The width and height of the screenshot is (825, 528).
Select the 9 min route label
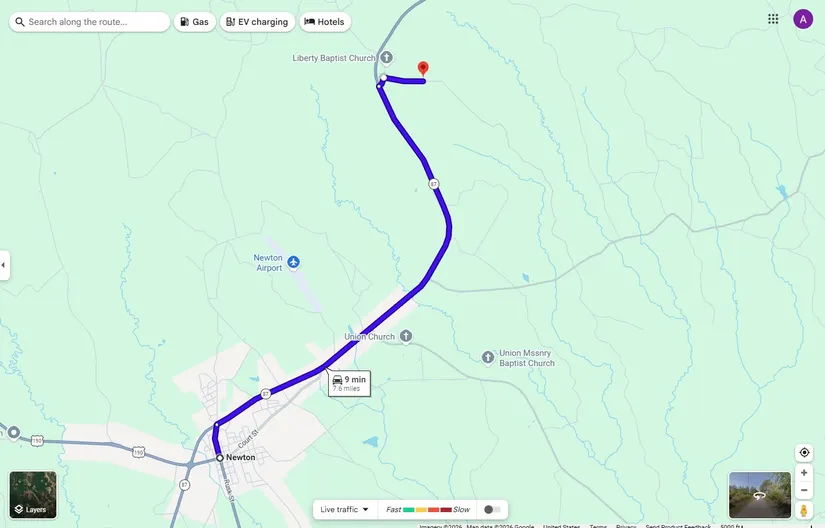click(x=349, y=383)
